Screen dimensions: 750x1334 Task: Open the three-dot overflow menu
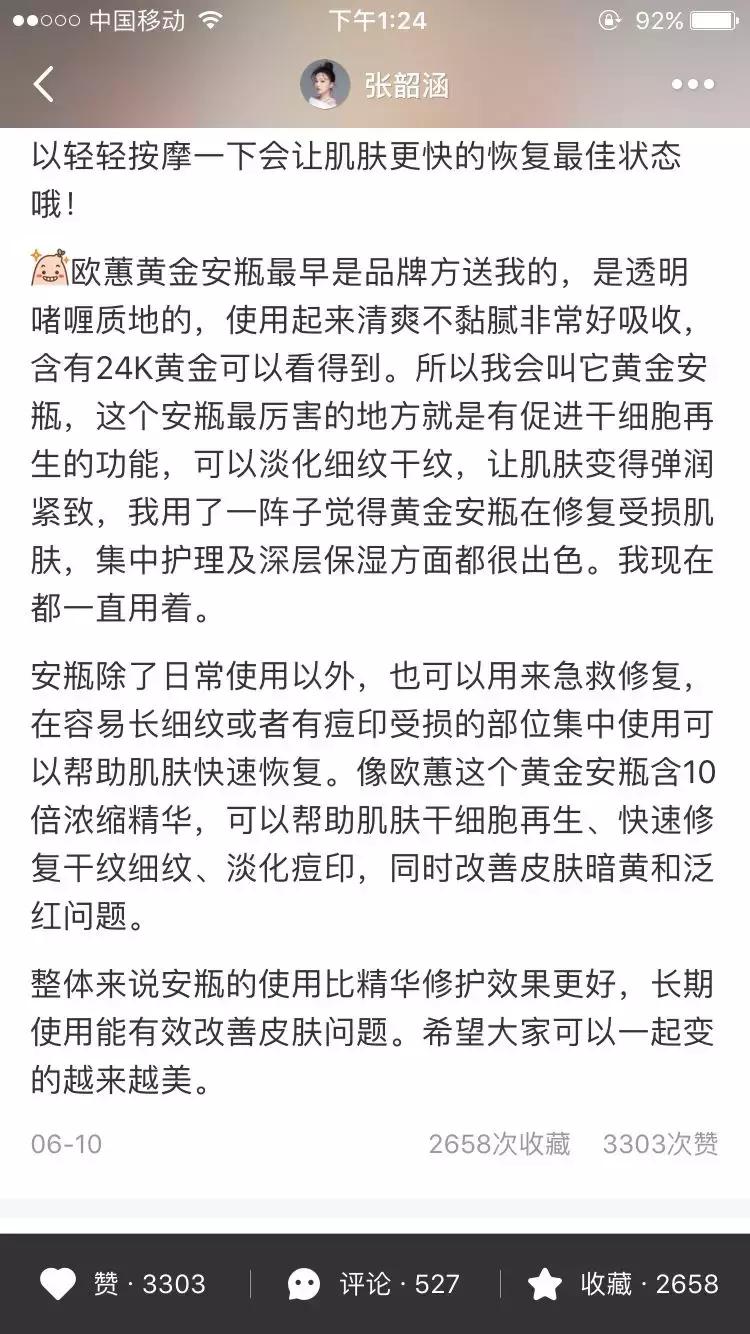pyautogui.click(x=693, y=85)
